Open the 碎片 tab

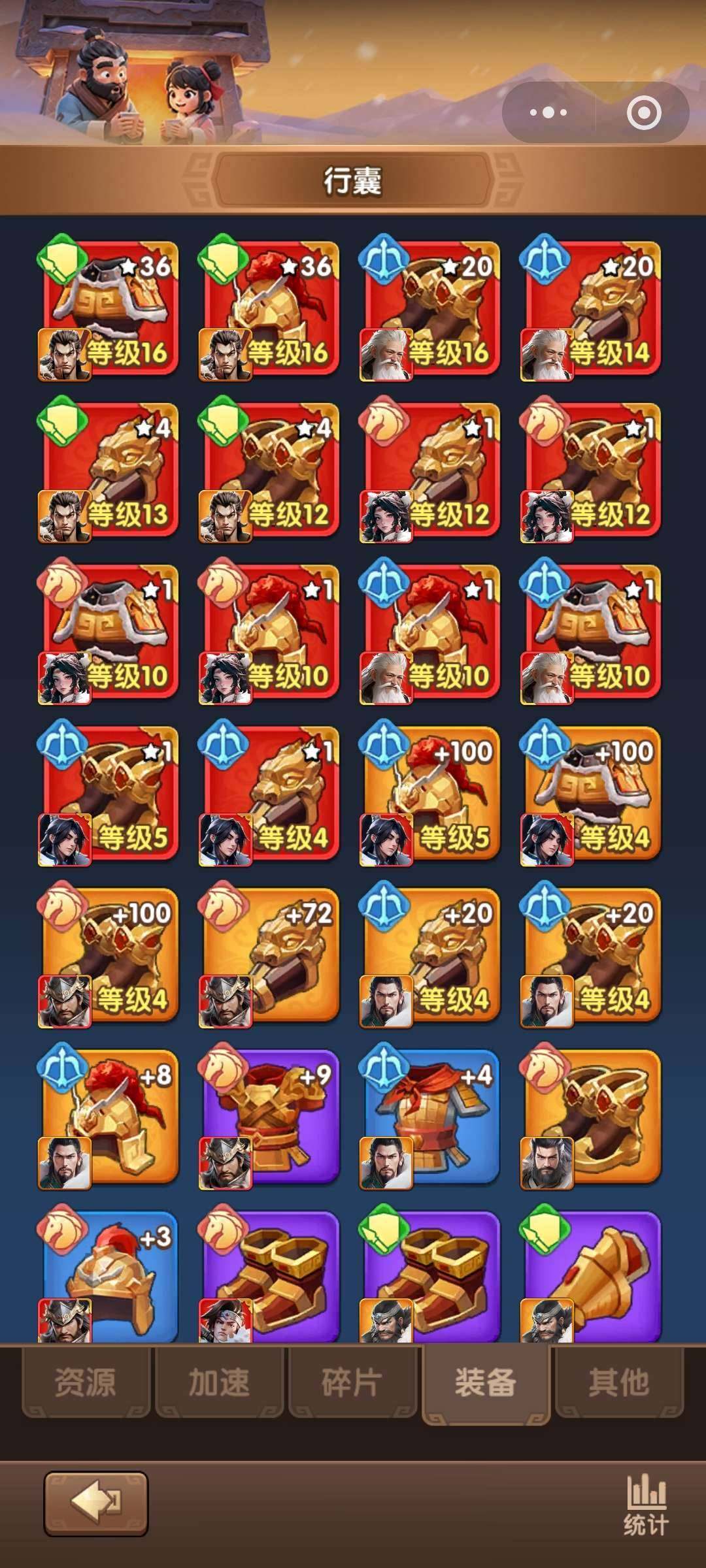pyautogui.click(x=353, y=1382)
